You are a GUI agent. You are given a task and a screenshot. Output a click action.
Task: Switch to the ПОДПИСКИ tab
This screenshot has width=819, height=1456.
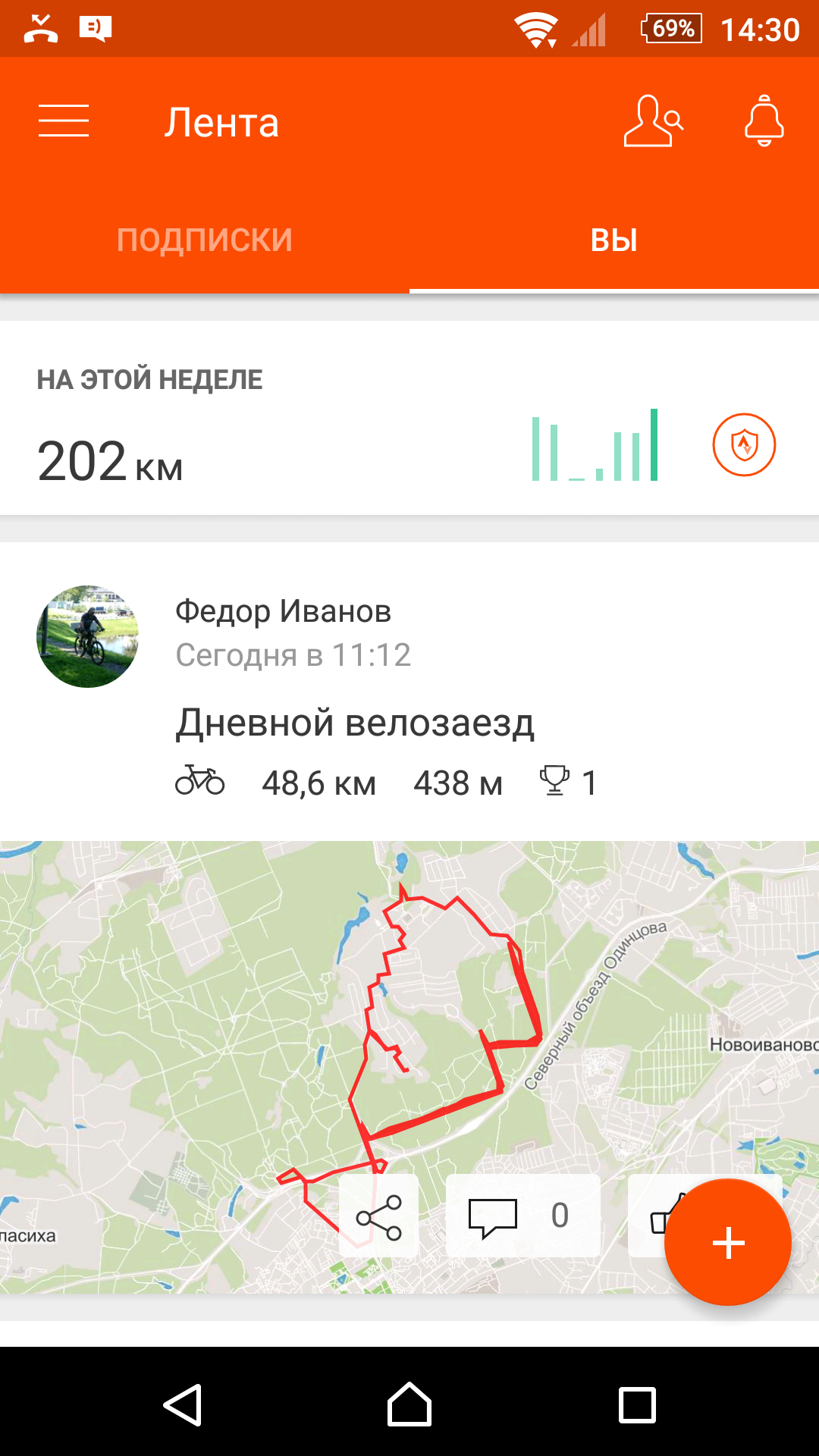click(205, 240)
